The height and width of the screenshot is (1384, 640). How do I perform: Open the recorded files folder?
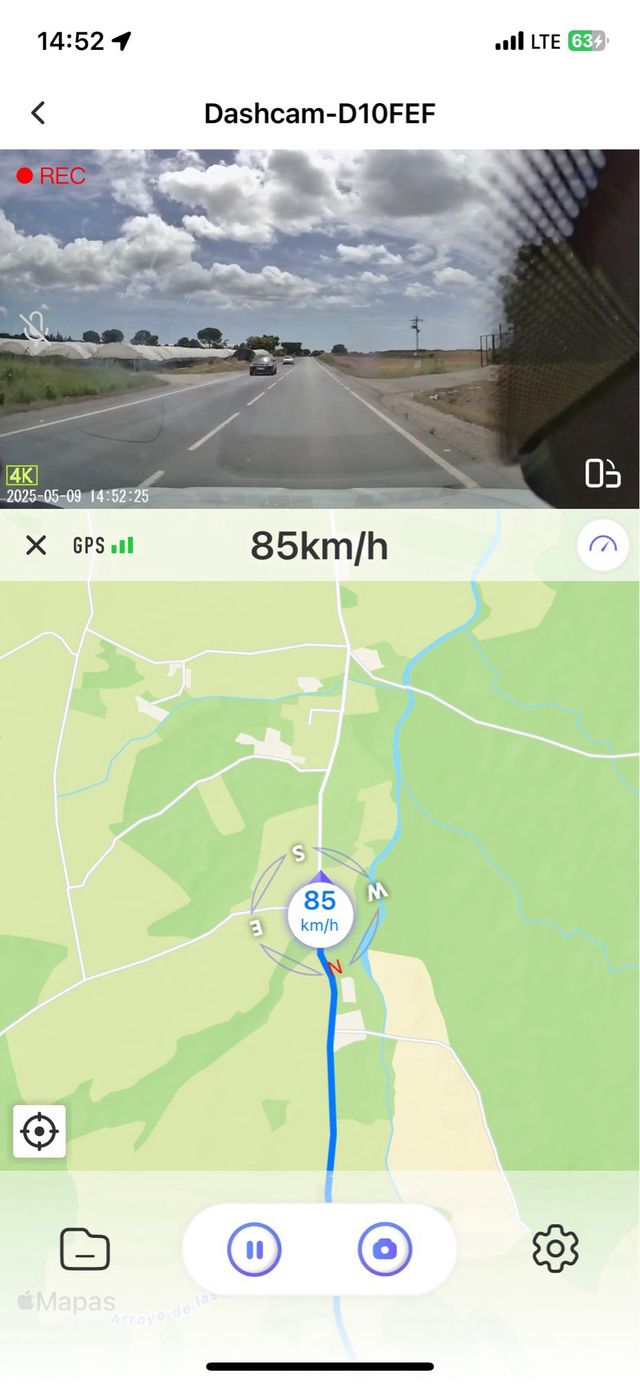85,1249
